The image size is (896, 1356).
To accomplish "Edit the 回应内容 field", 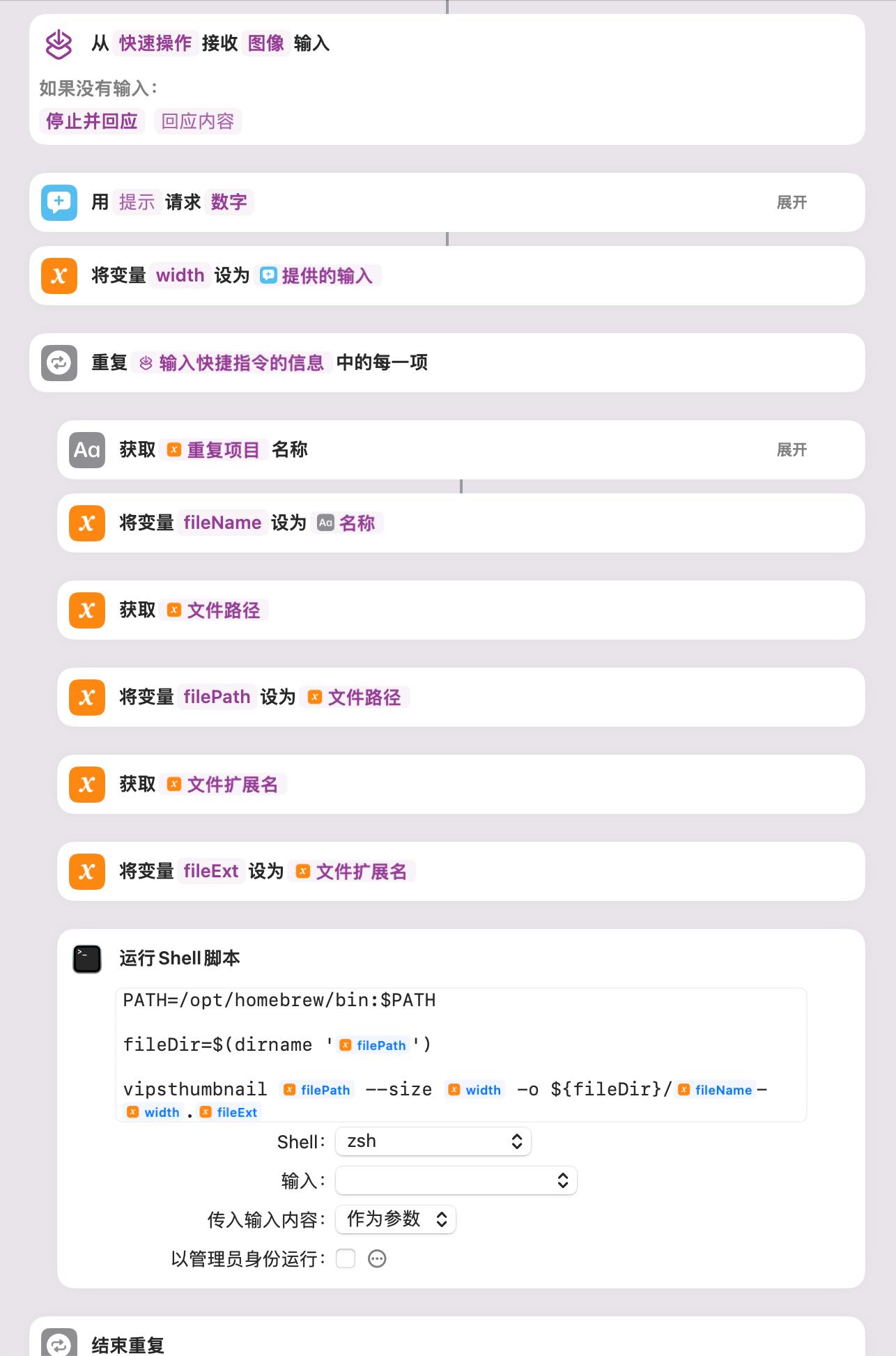I will 197,121.
